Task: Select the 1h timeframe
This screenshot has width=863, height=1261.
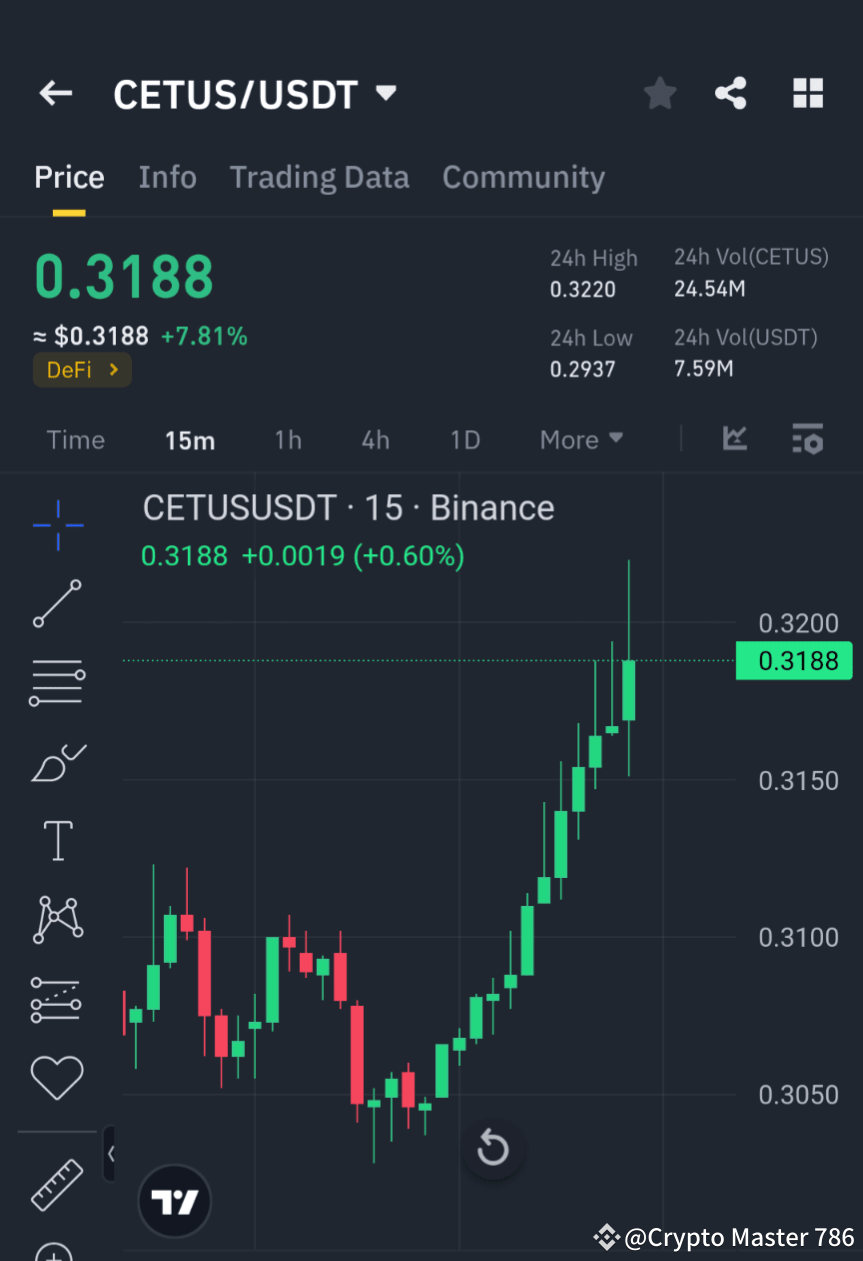Action: coord(288,439)
